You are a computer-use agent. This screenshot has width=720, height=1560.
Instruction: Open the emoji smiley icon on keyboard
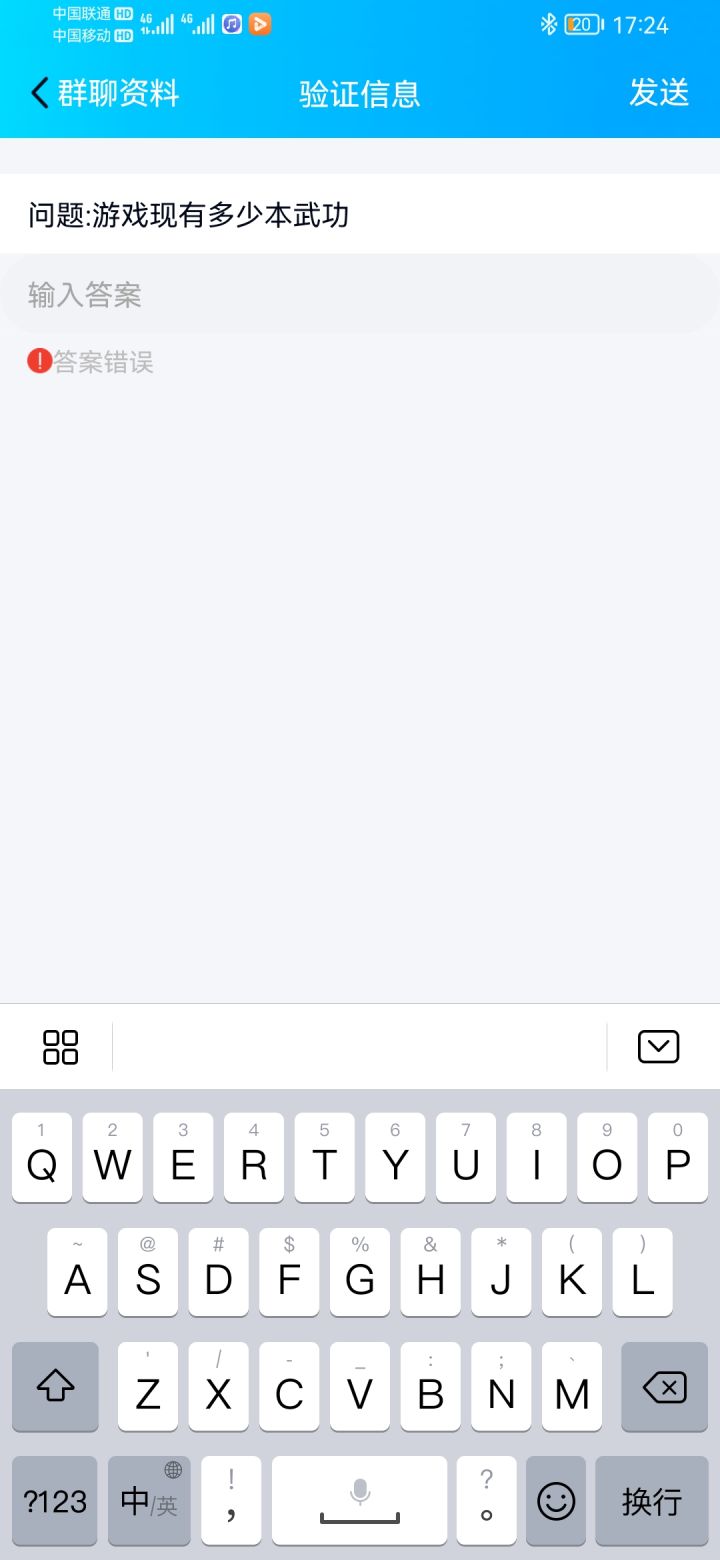coord(556,1500)
